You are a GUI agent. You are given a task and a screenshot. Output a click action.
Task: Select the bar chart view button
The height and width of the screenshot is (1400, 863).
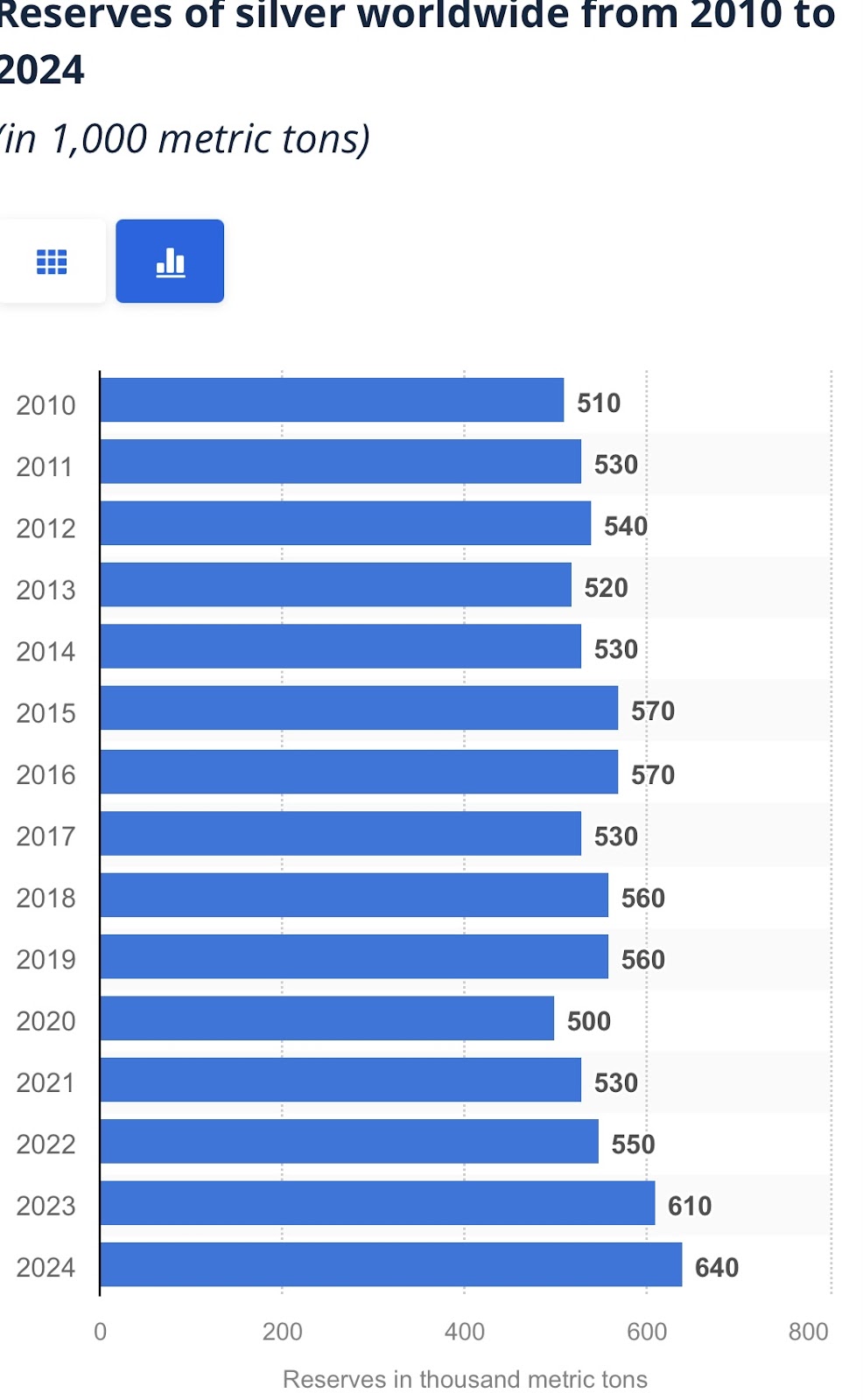coord(170,262)
